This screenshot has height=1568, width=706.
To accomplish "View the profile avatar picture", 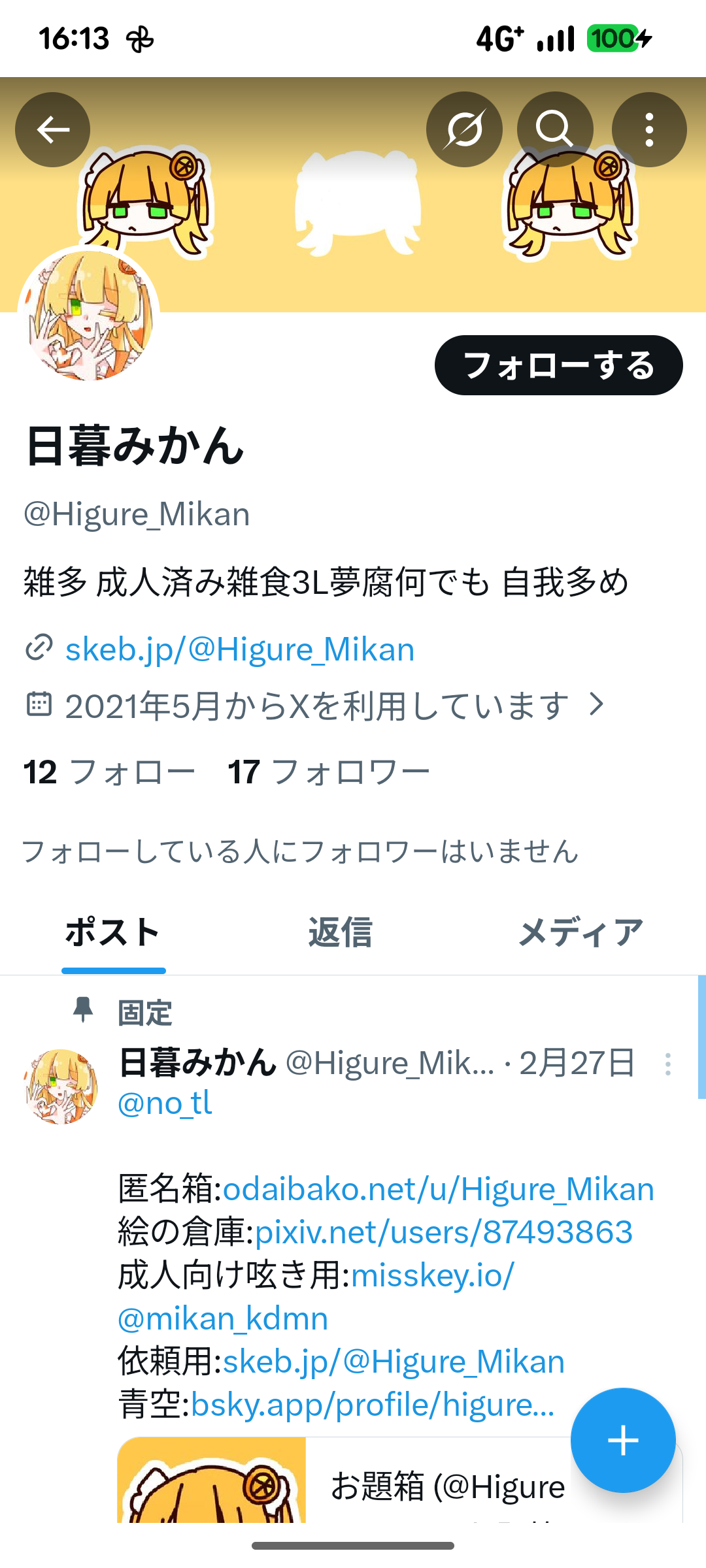I will coord(88,316).
